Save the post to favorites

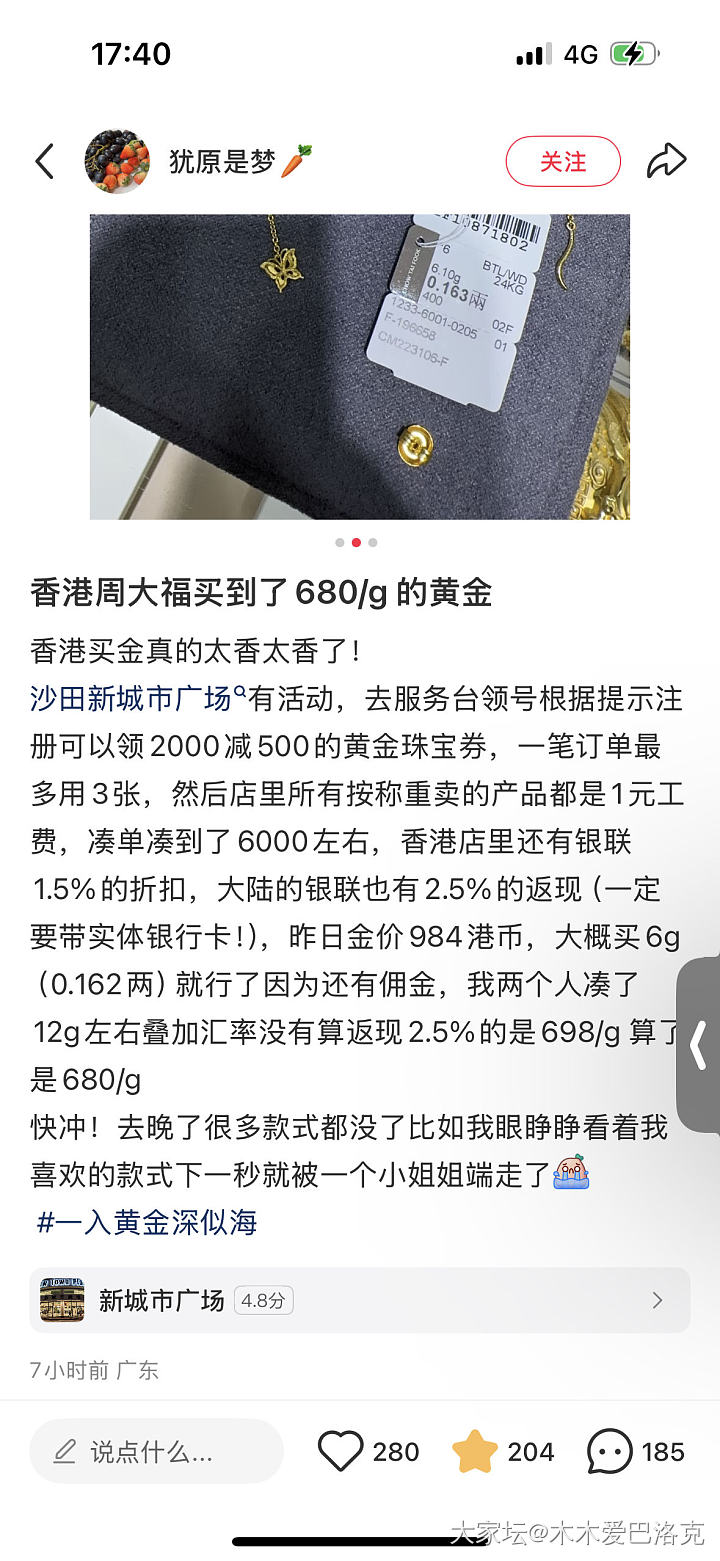[x=476, y=1451]
